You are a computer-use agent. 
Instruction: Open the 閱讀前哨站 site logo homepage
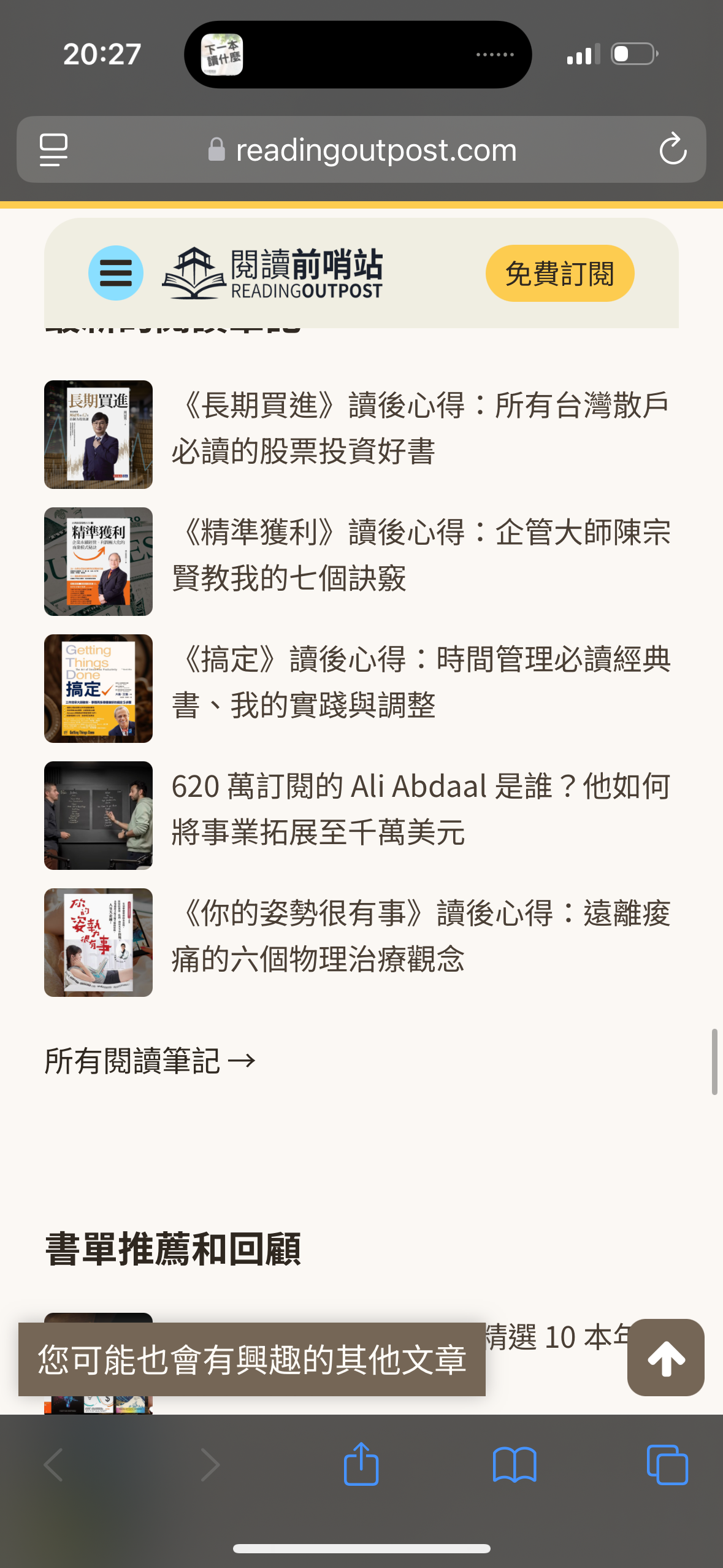click(x=272, y=273)
